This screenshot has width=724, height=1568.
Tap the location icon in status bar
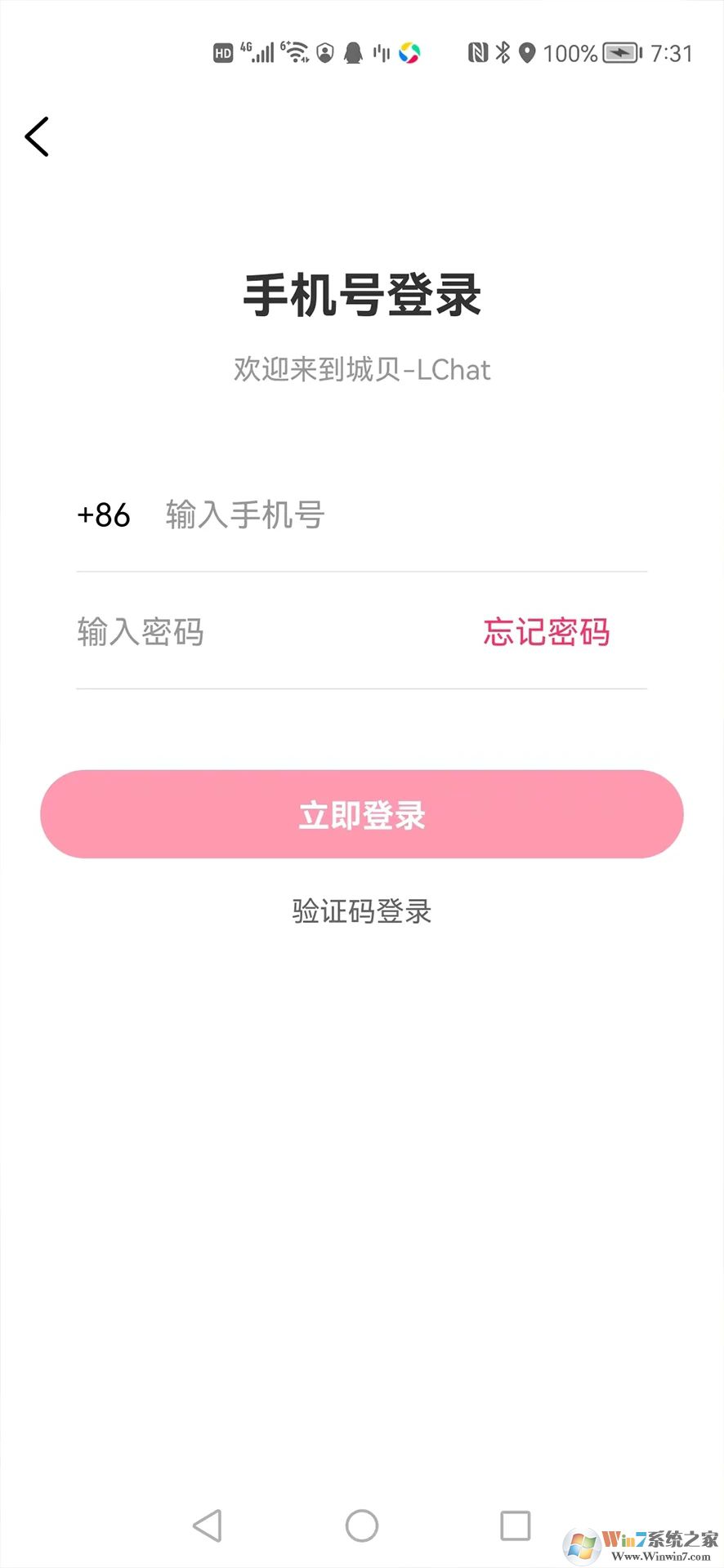point(528,52)
